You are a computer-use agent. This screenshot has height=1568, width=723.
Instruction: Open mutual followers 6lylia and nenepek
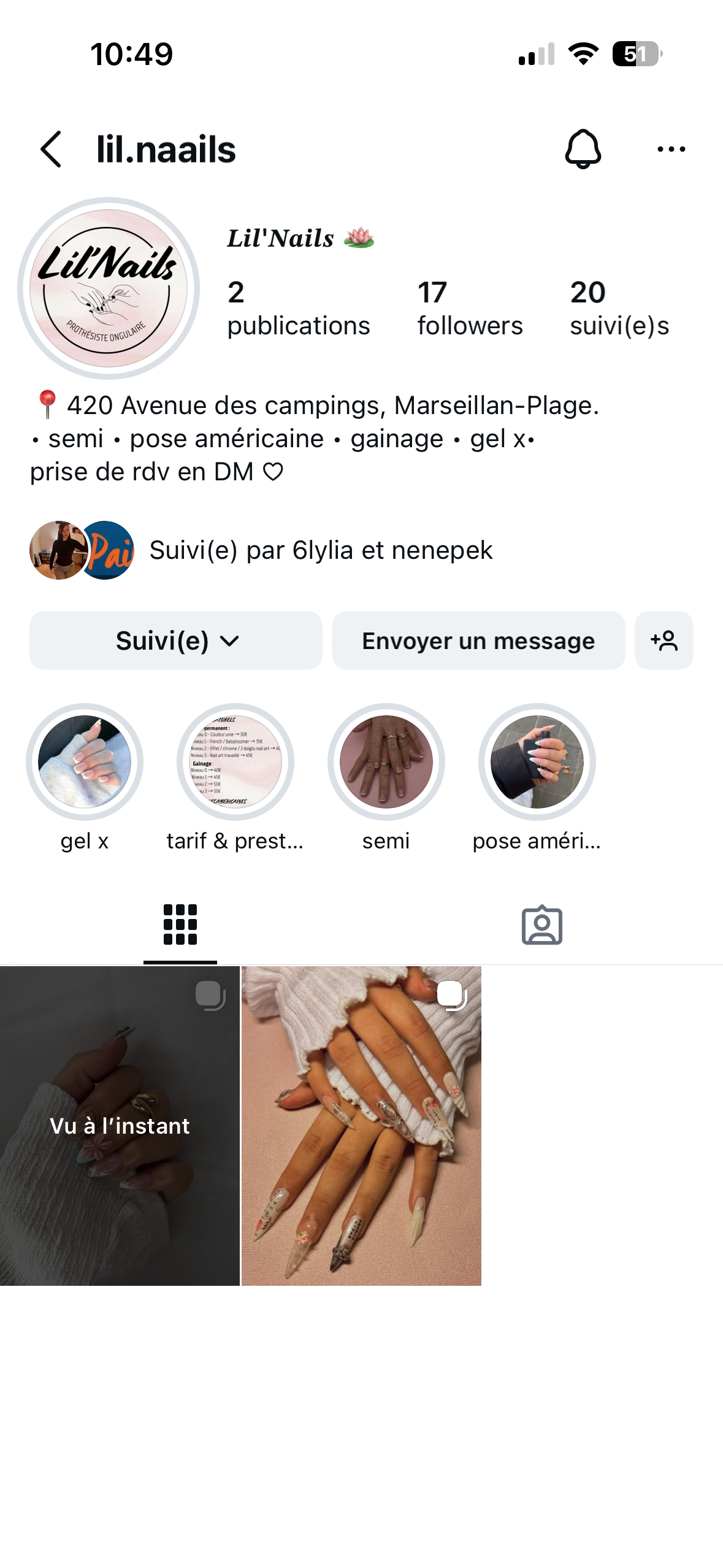[x=320, y=550]
